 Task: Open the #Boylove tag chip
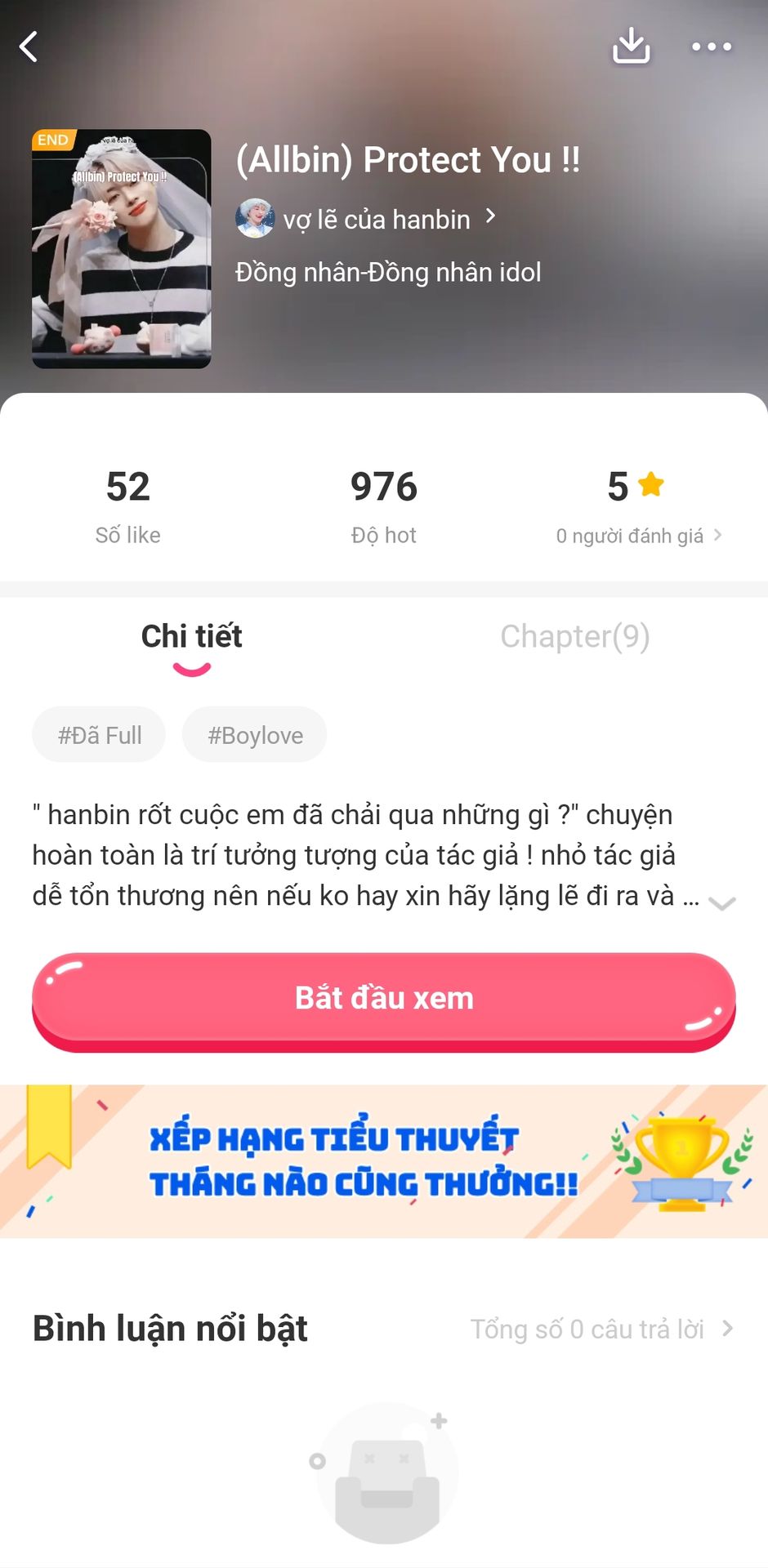pos(255,735)
